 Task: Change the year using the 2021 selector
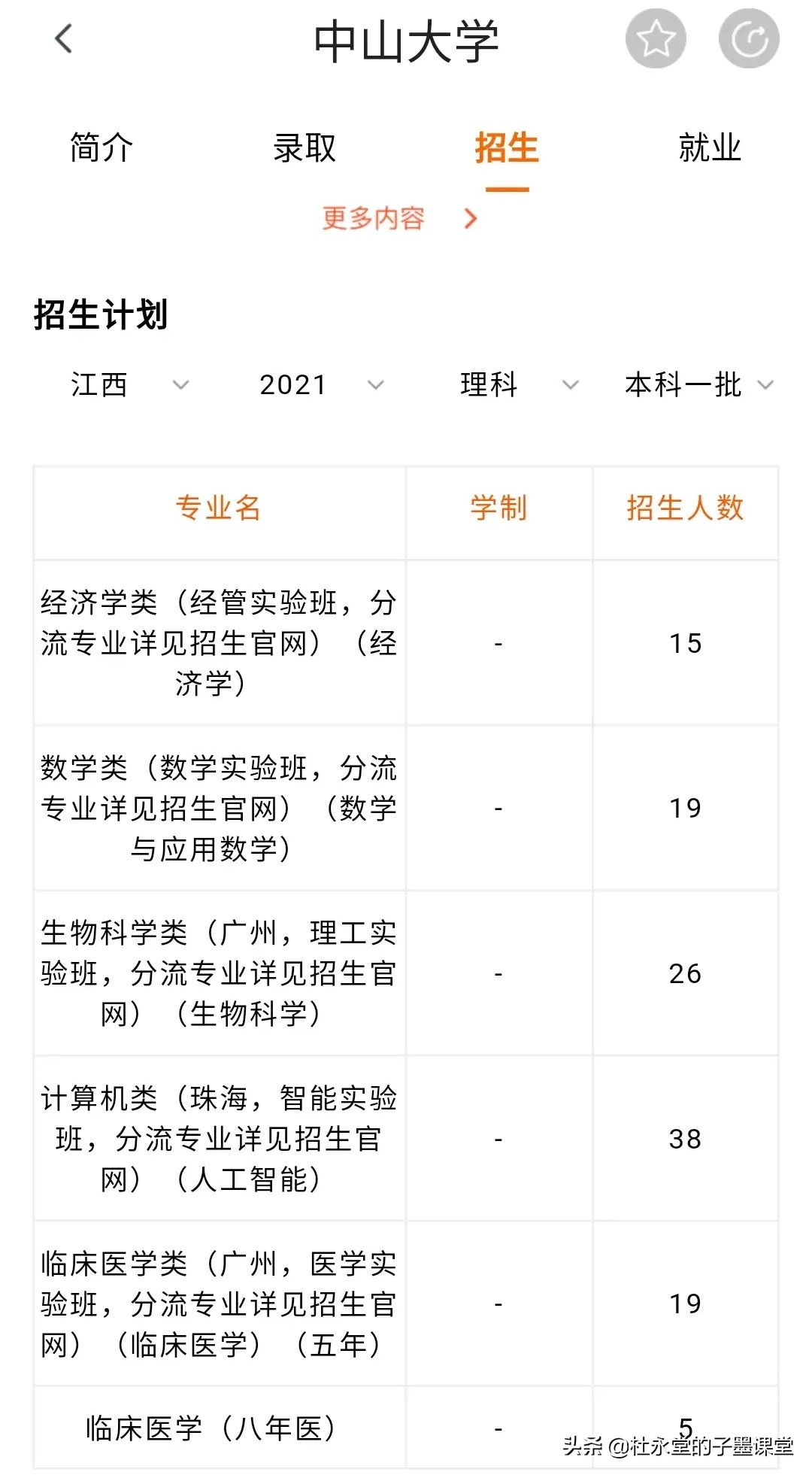click(293, 387)
